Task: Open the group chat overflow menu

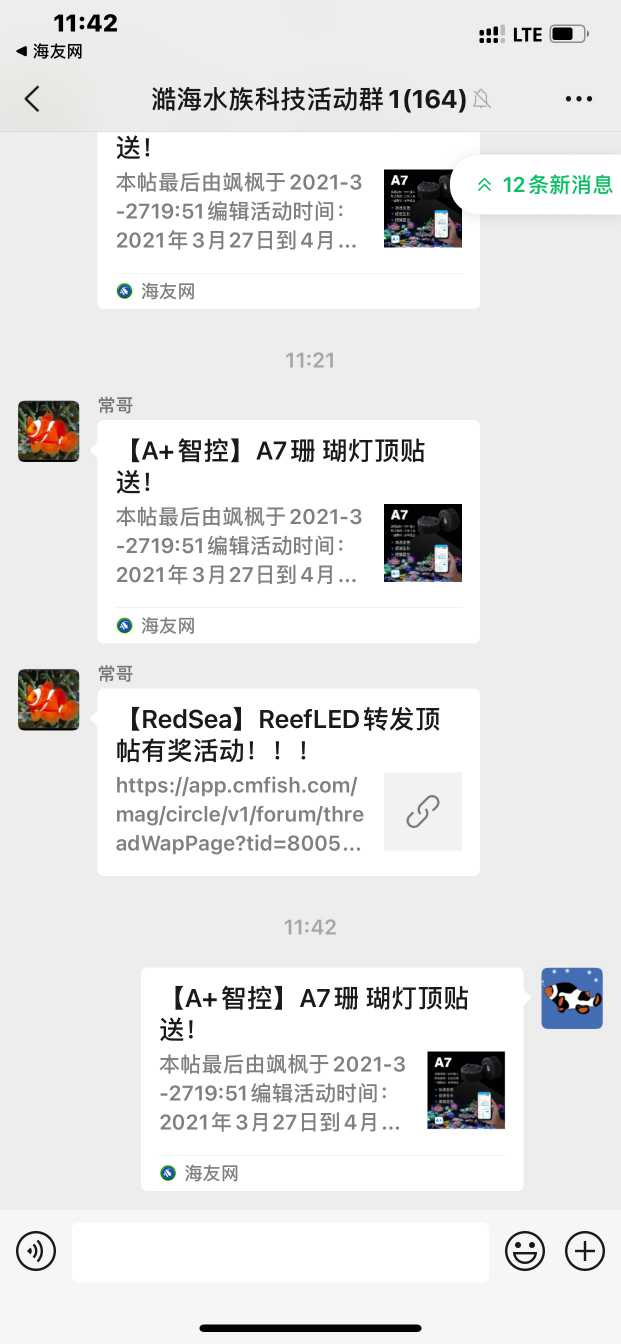Action: click(x=579, y=99)
